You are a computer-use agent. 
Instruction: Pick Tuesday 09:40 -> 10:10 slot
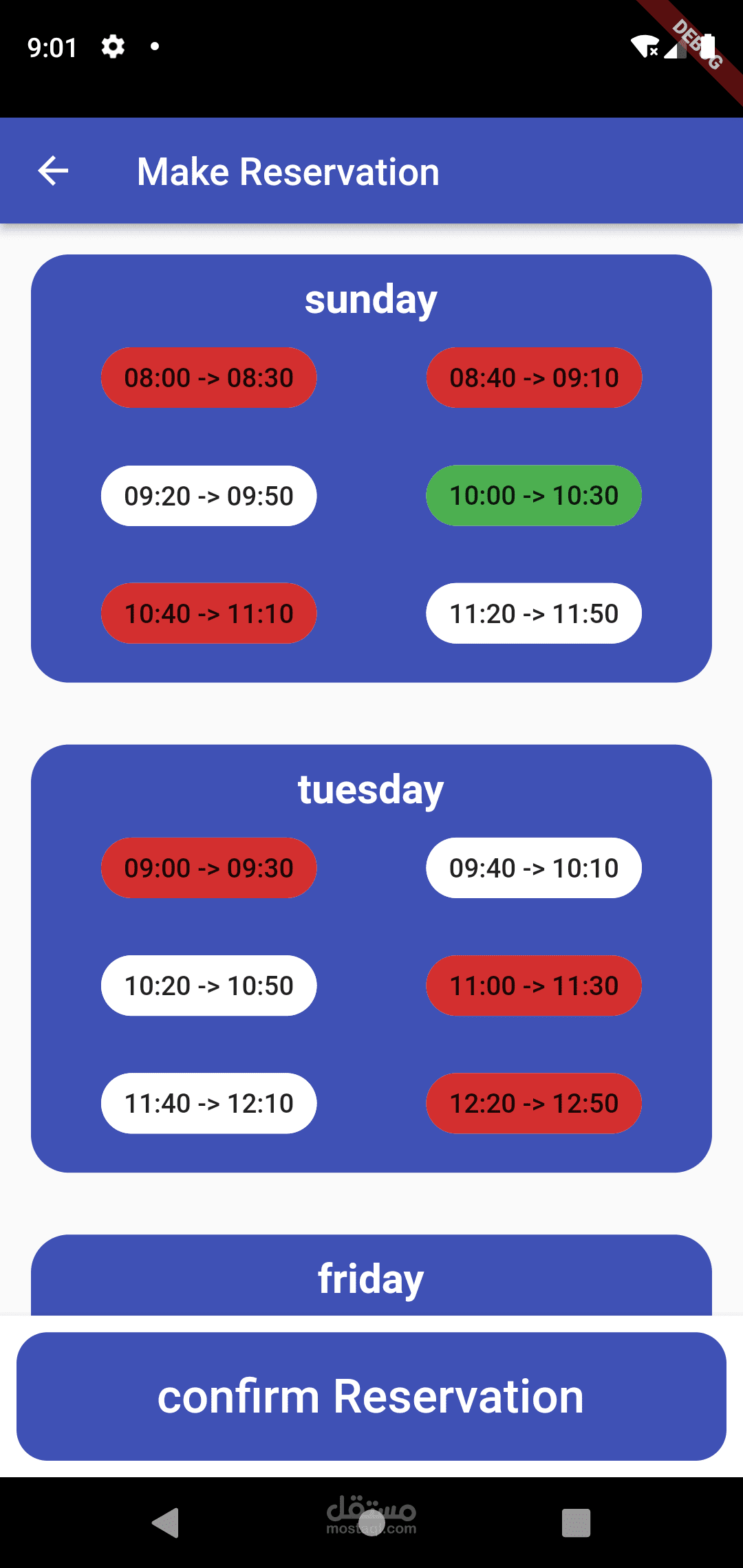point(534,868)
